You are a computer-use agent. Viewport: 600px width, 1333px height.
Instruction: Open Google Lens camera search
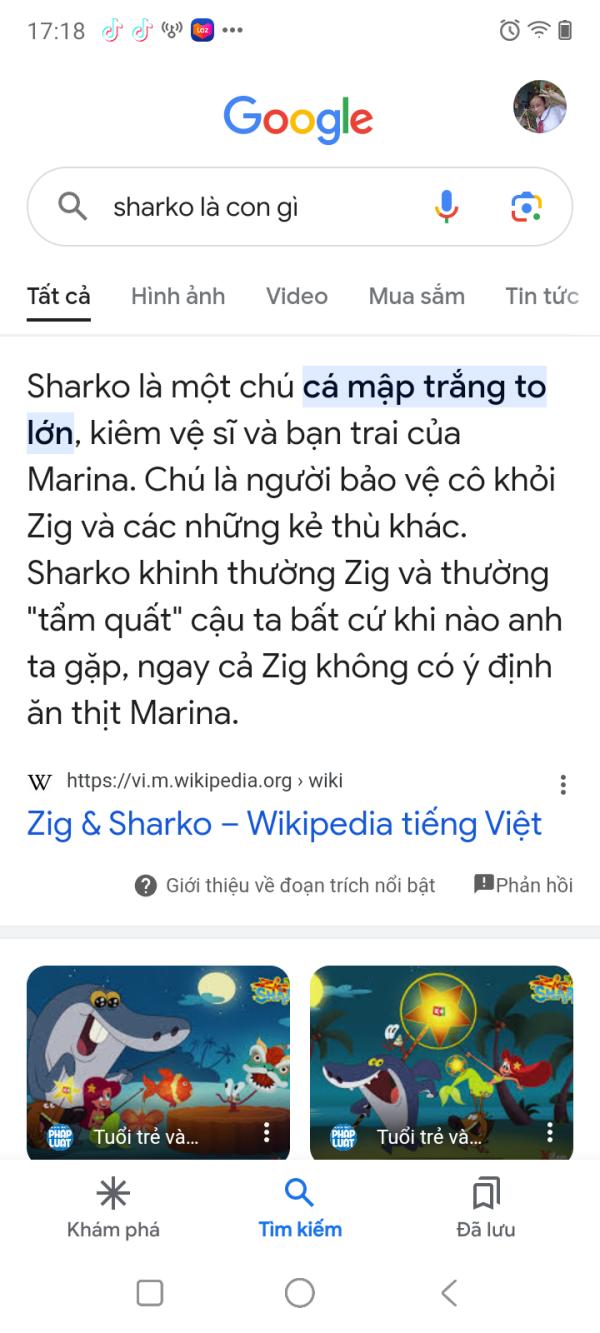pos(526,207)
